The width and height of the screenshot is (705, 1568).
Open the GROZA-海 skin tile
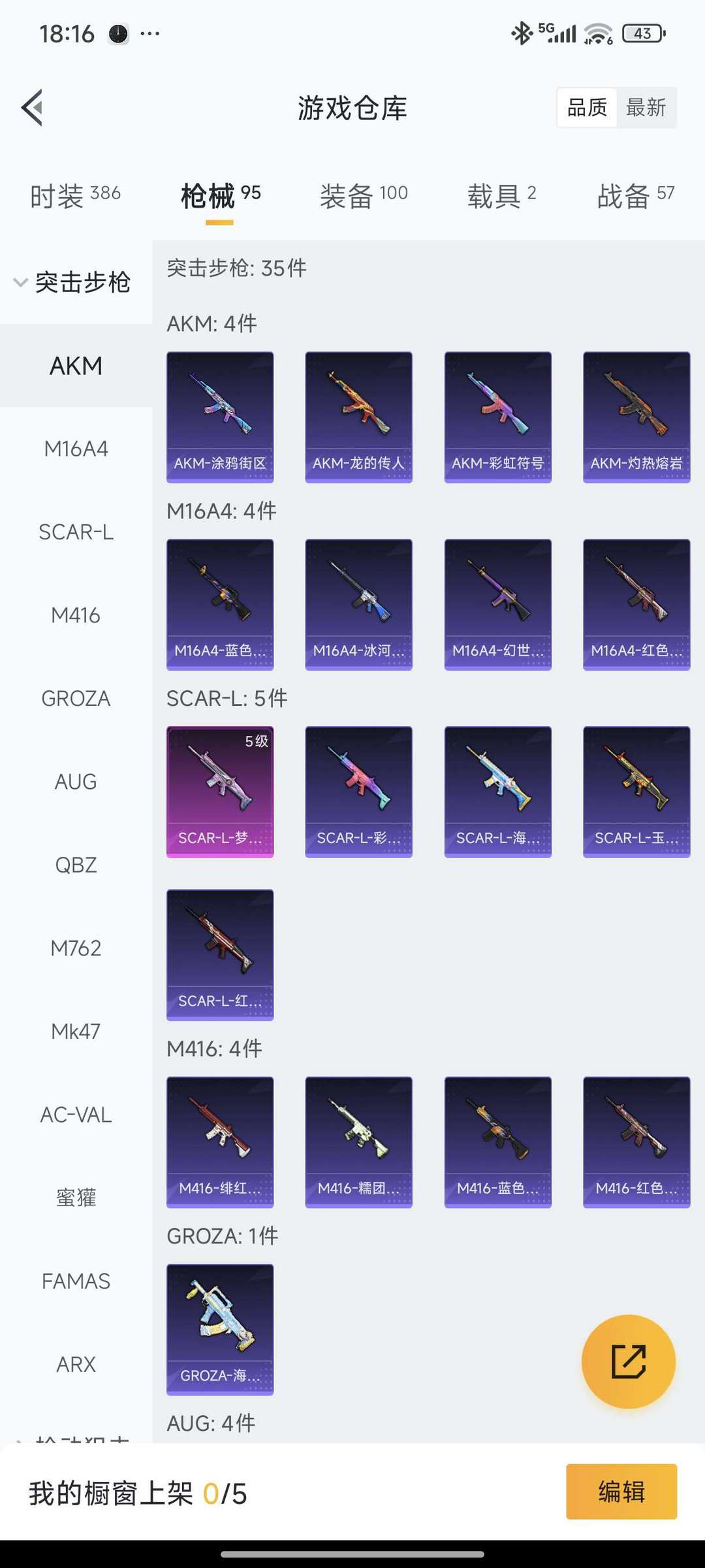220,1330
